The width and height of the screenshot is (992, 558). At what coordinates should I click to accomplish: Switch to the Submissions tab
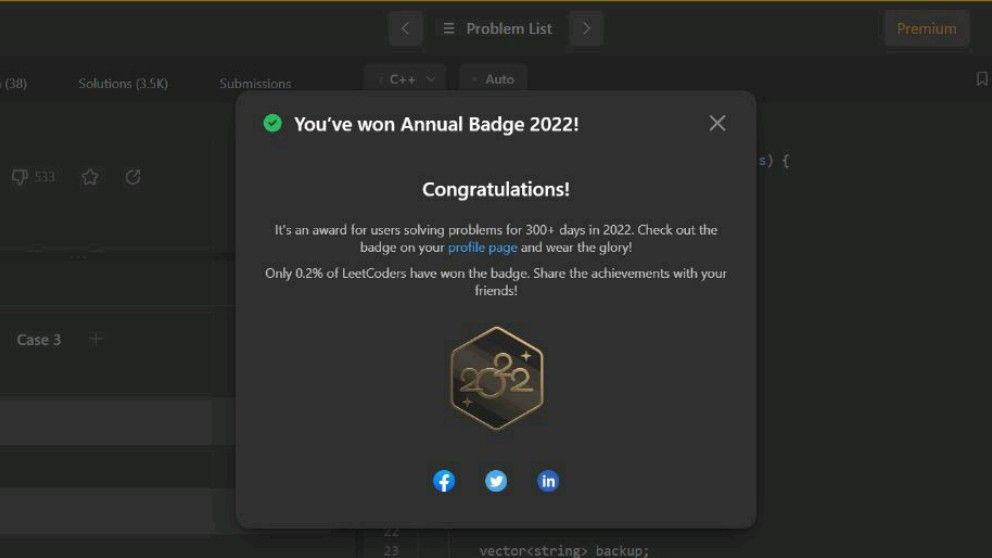pos(255,84)
